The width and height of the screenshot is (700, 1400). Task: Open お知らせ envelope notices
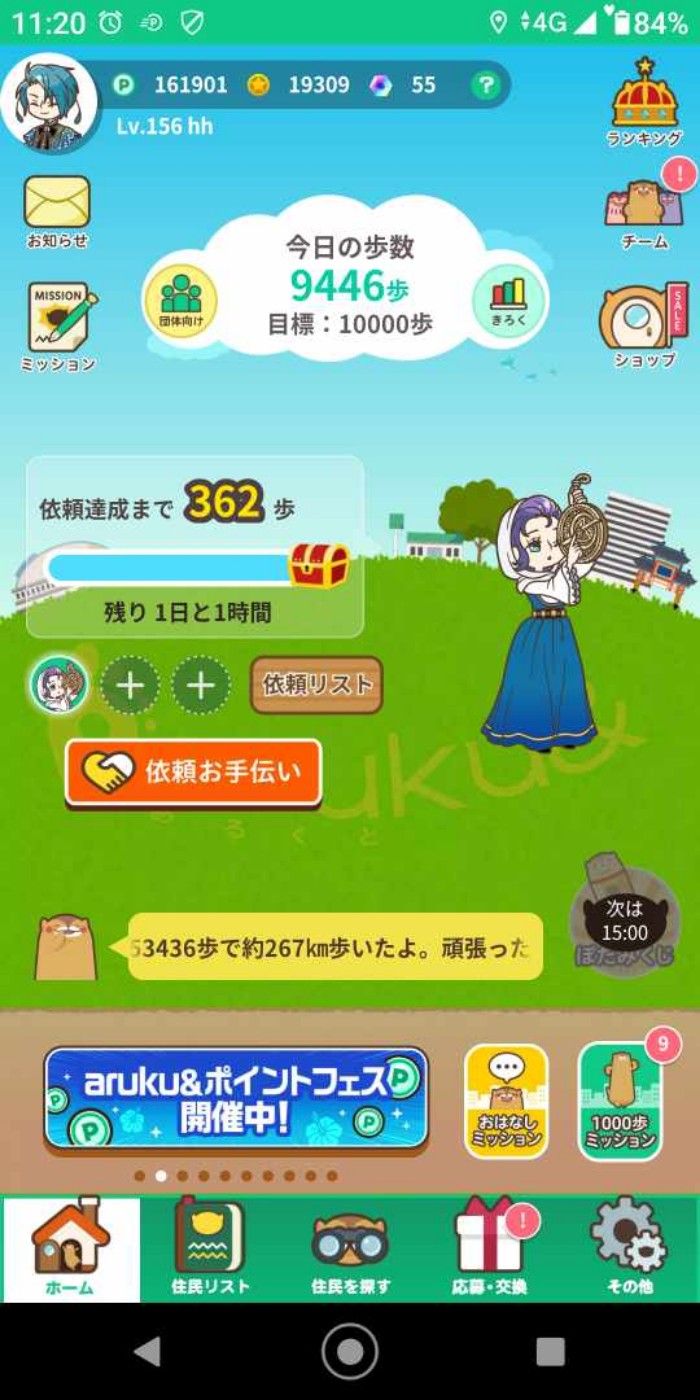click(x=57, y=210)
